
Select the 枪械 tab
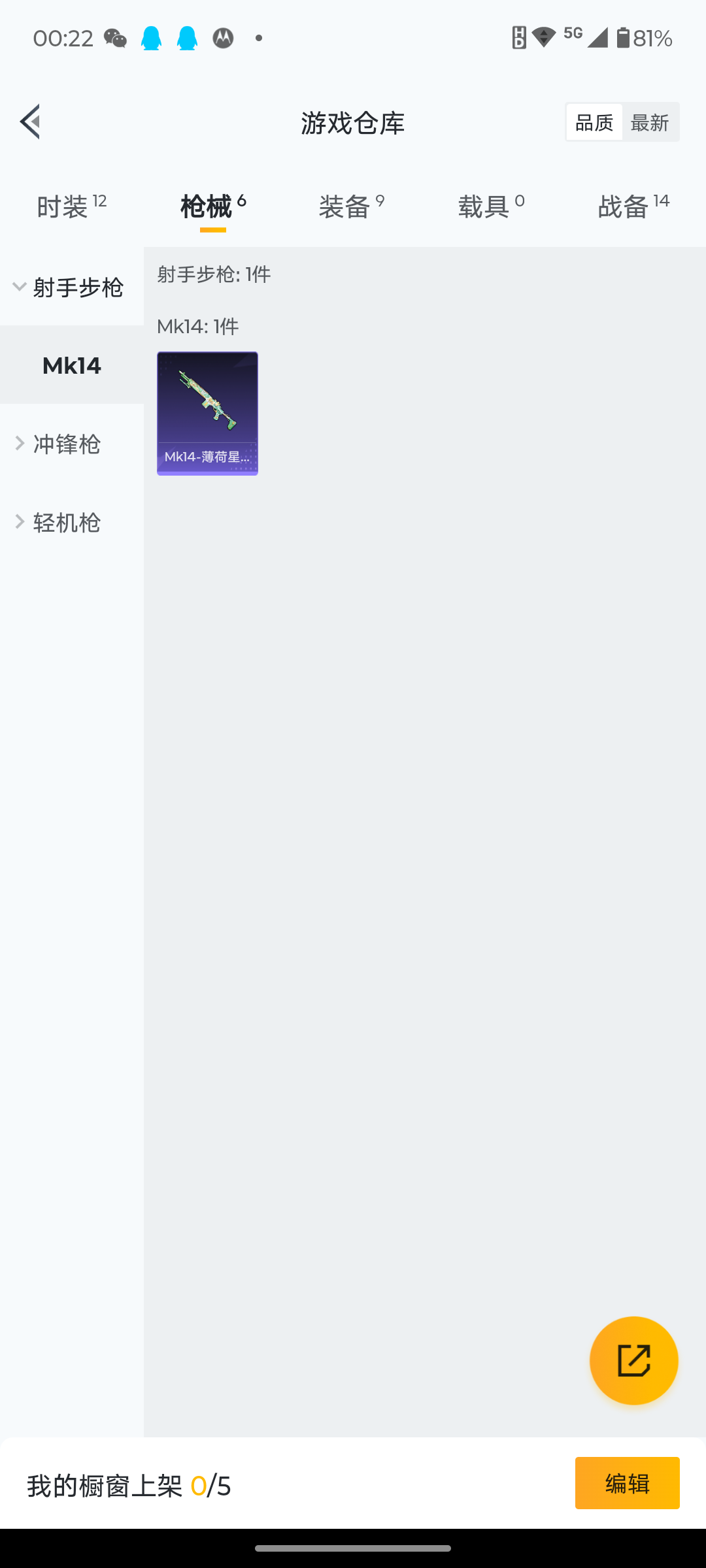(212, 206)
